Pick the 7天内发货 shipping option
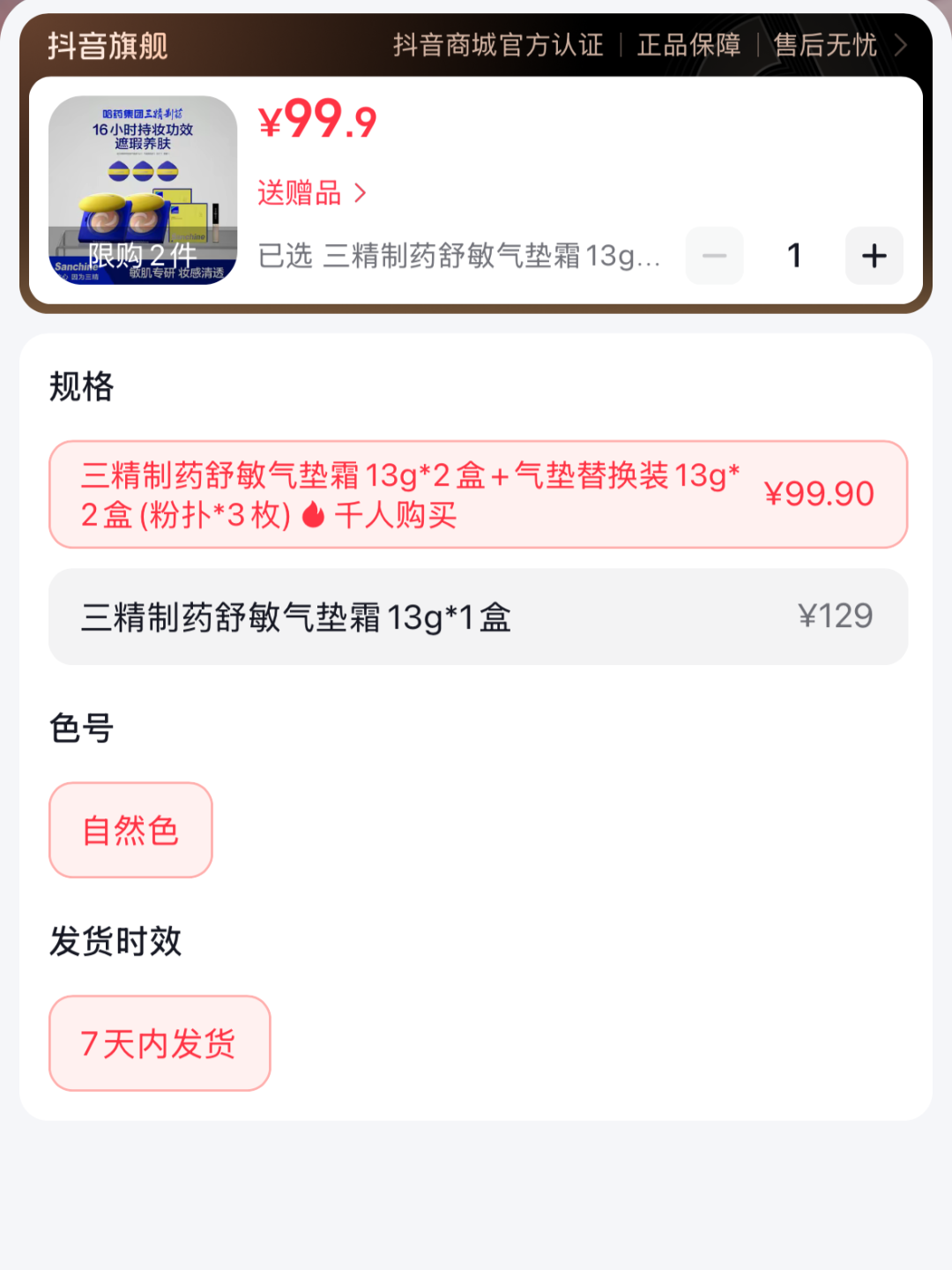This screenshot has width=952, height=1270. coord(160,1043)
